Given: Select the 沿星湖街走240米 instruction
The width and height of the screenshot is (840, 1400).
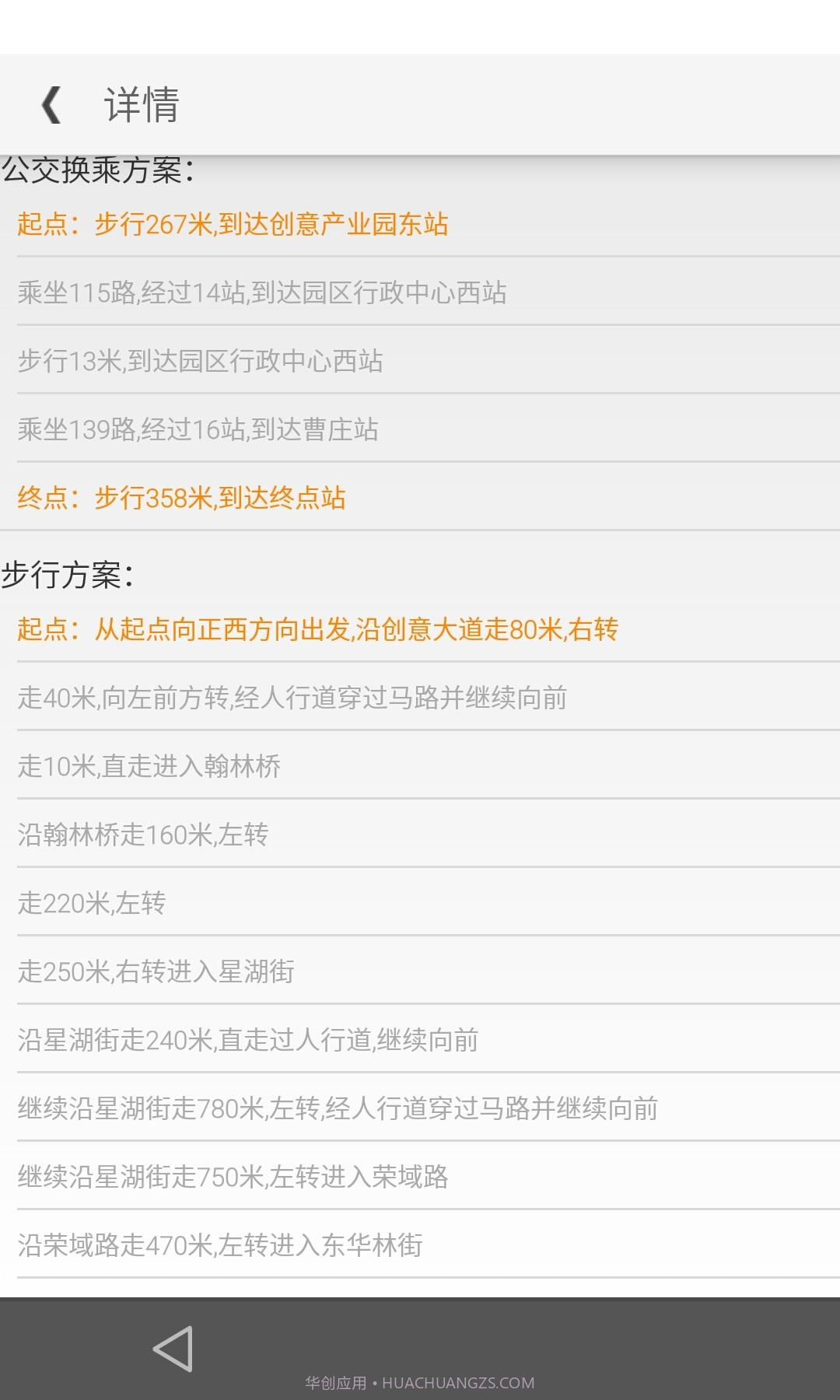Looking at the screenshot, I should [x=249, y=1040].
